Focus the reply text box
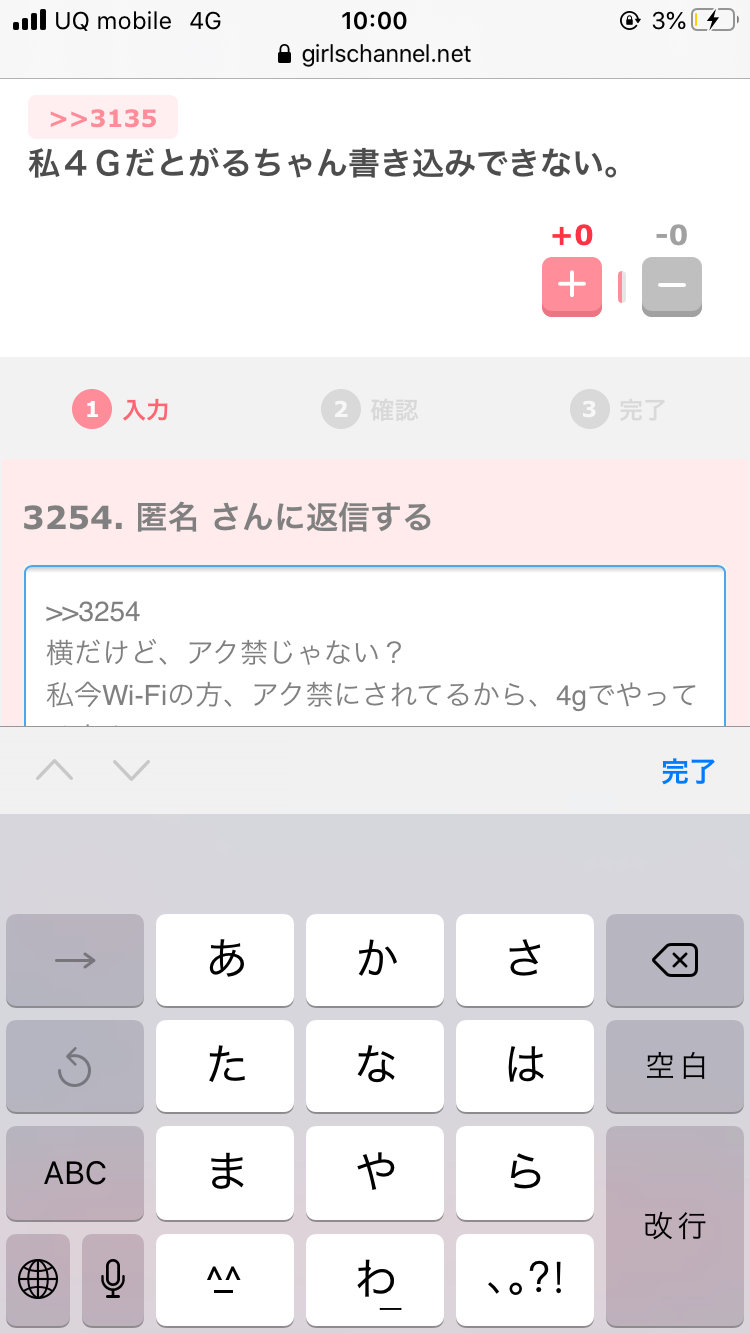750x1334 pixels. (x=375, y=647)
